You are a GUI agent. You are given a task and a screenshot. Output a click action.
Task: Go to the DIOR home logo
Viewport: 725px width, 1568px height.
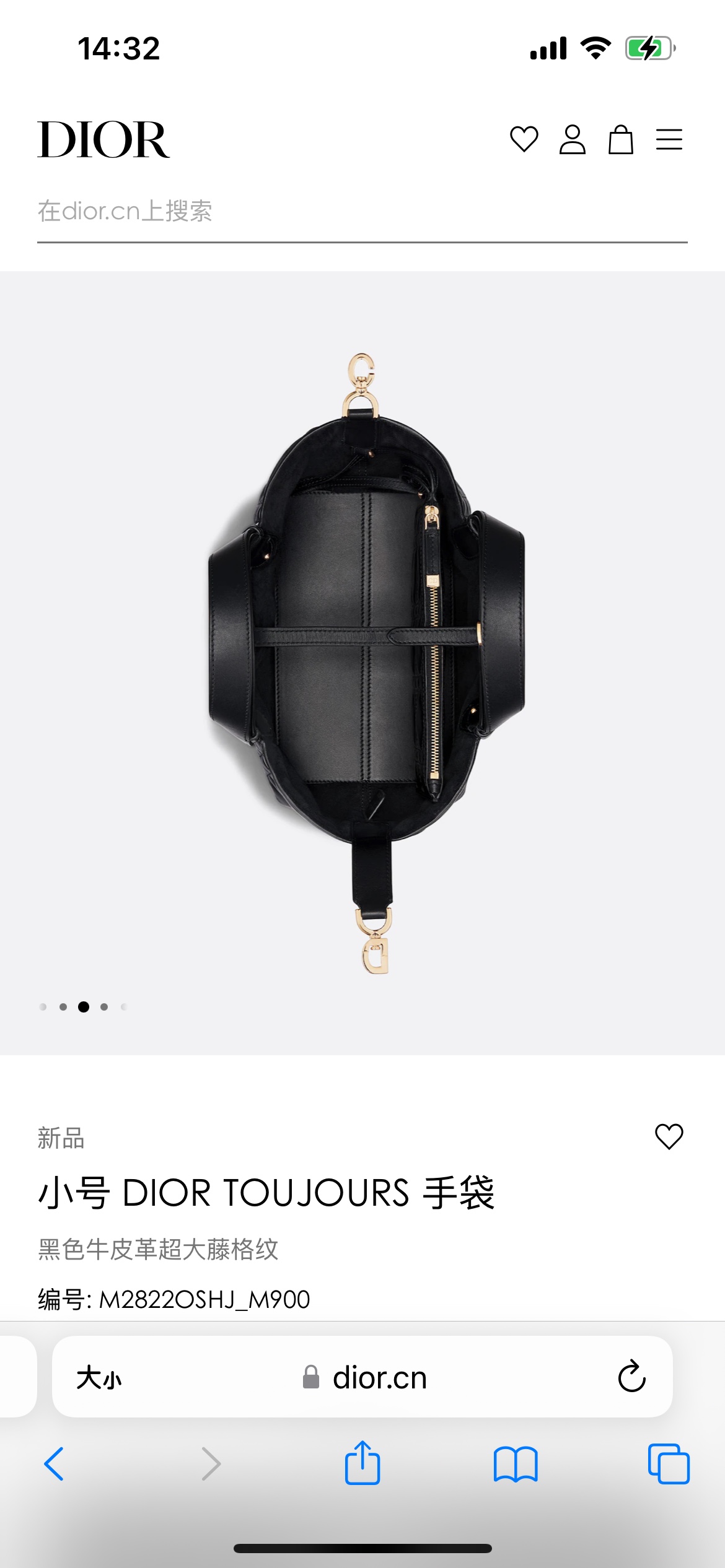[103, 140]
